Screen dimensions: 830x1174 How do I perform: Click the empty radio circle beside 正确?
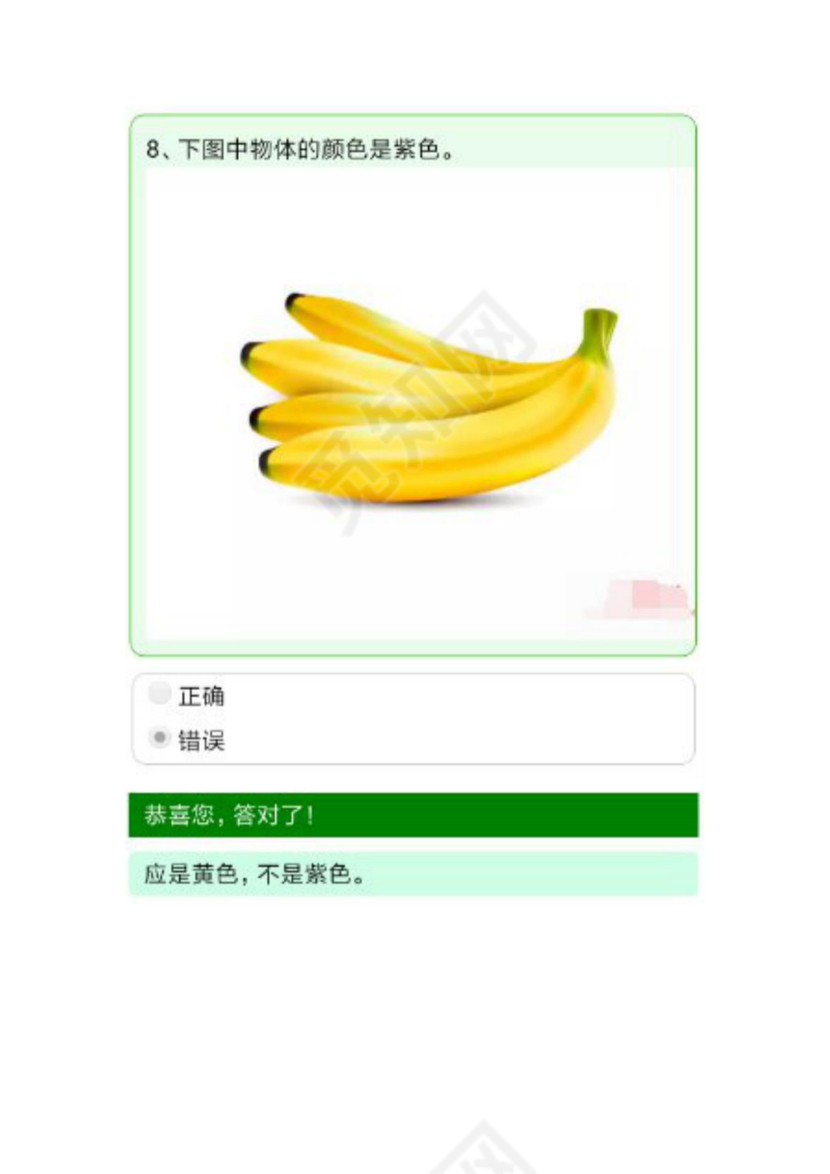pyautogui.click(x=157, y=695)
